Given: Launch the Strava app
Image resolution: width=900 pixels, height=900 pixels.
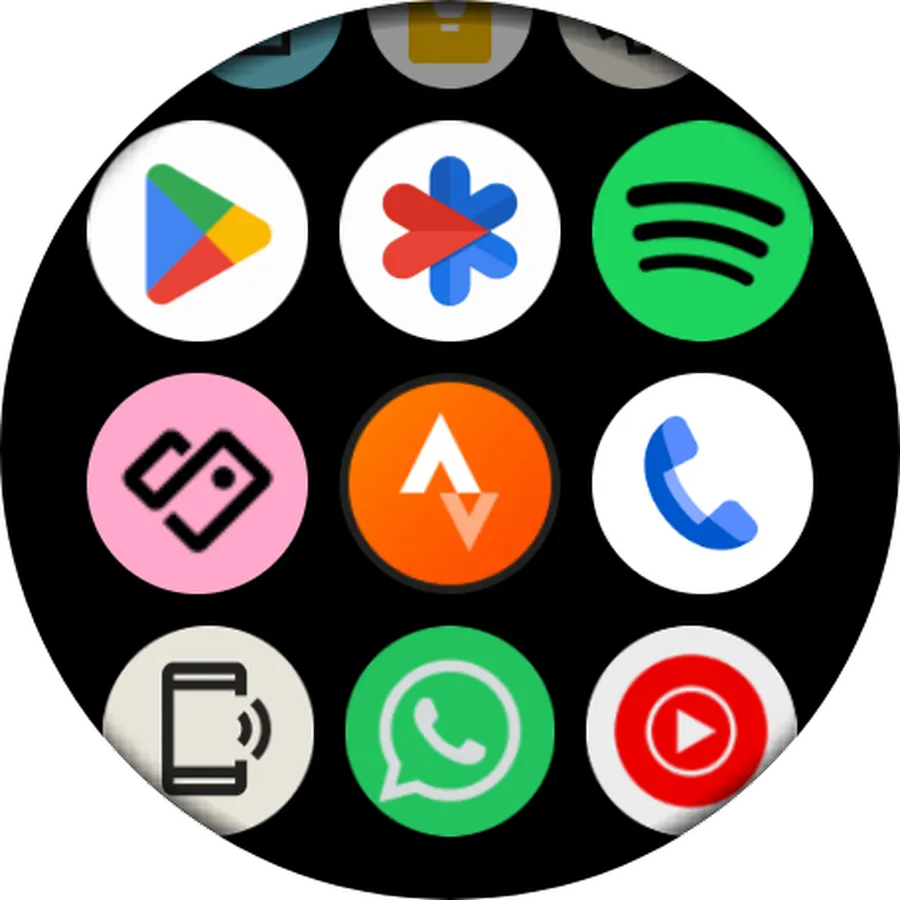Looking at the screenshot, I should 449,483.
